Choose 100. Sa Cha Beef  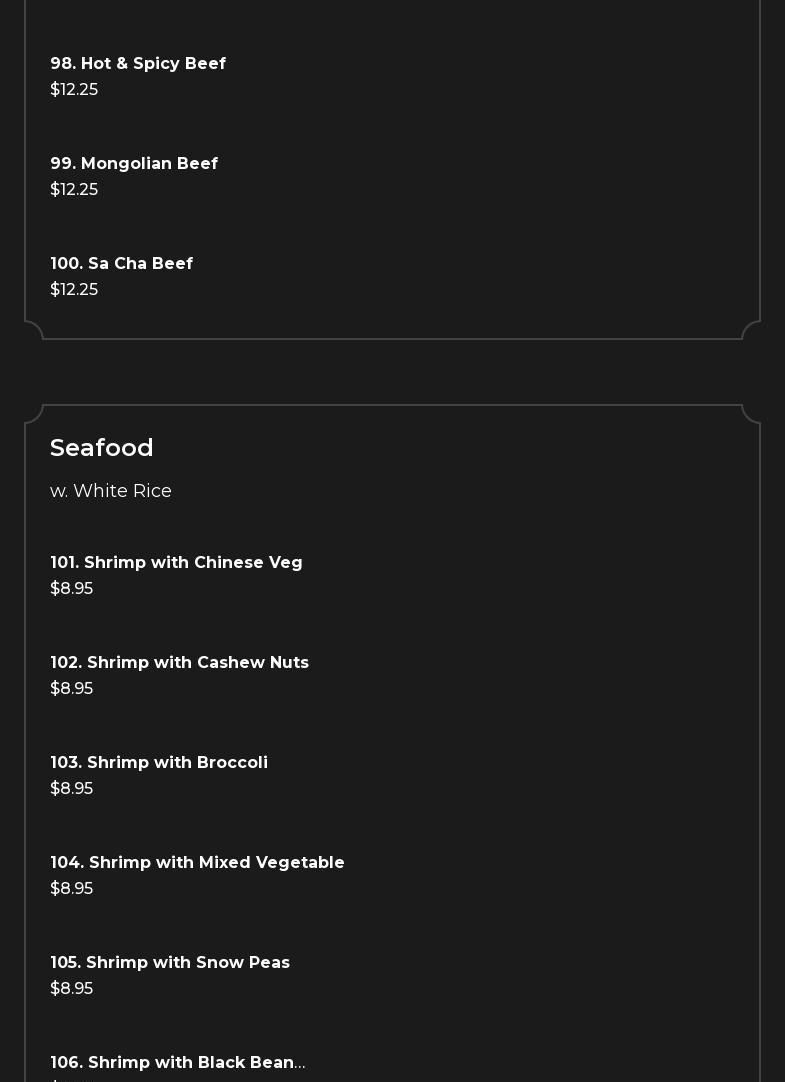[121, 264]
